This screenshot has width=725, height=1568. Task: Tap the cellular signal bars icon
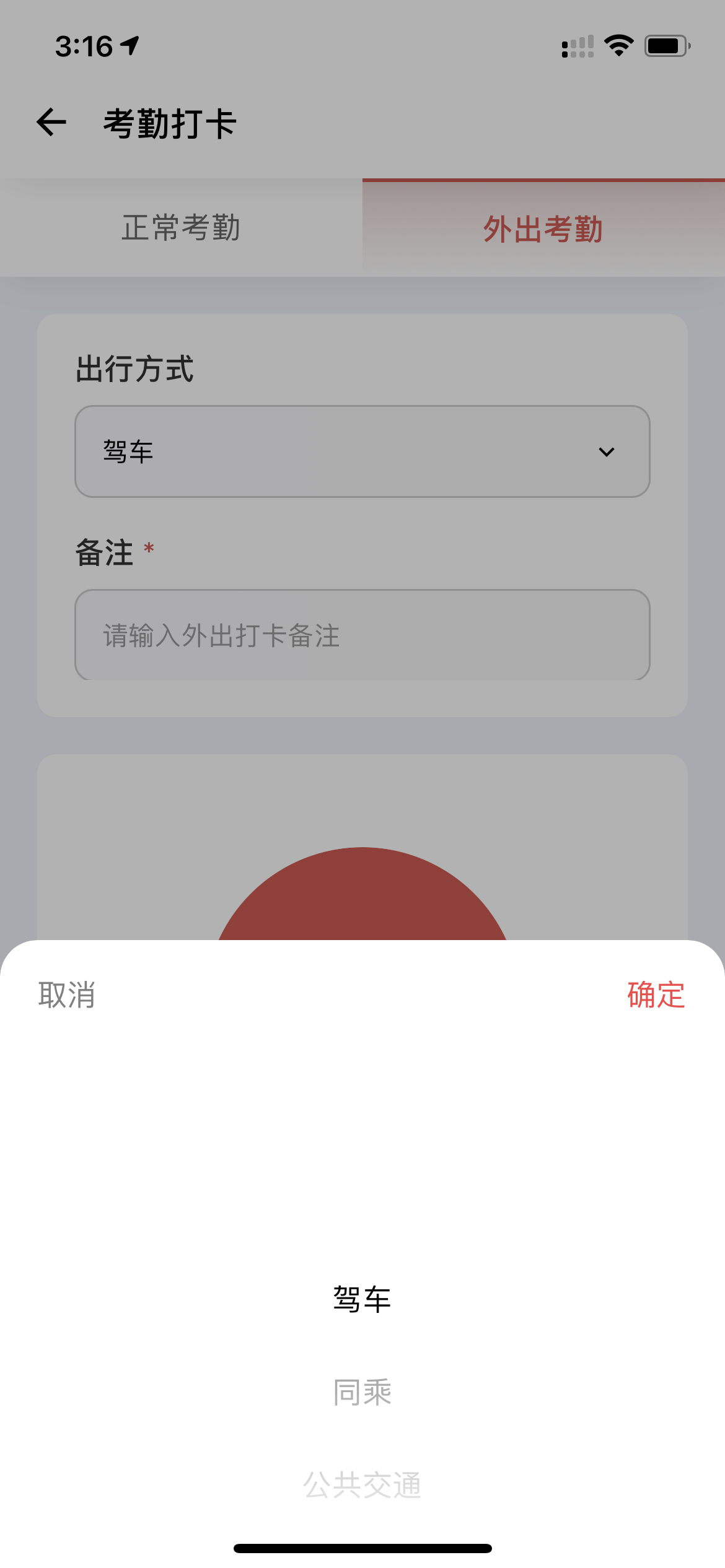click(x=578, y=47)
